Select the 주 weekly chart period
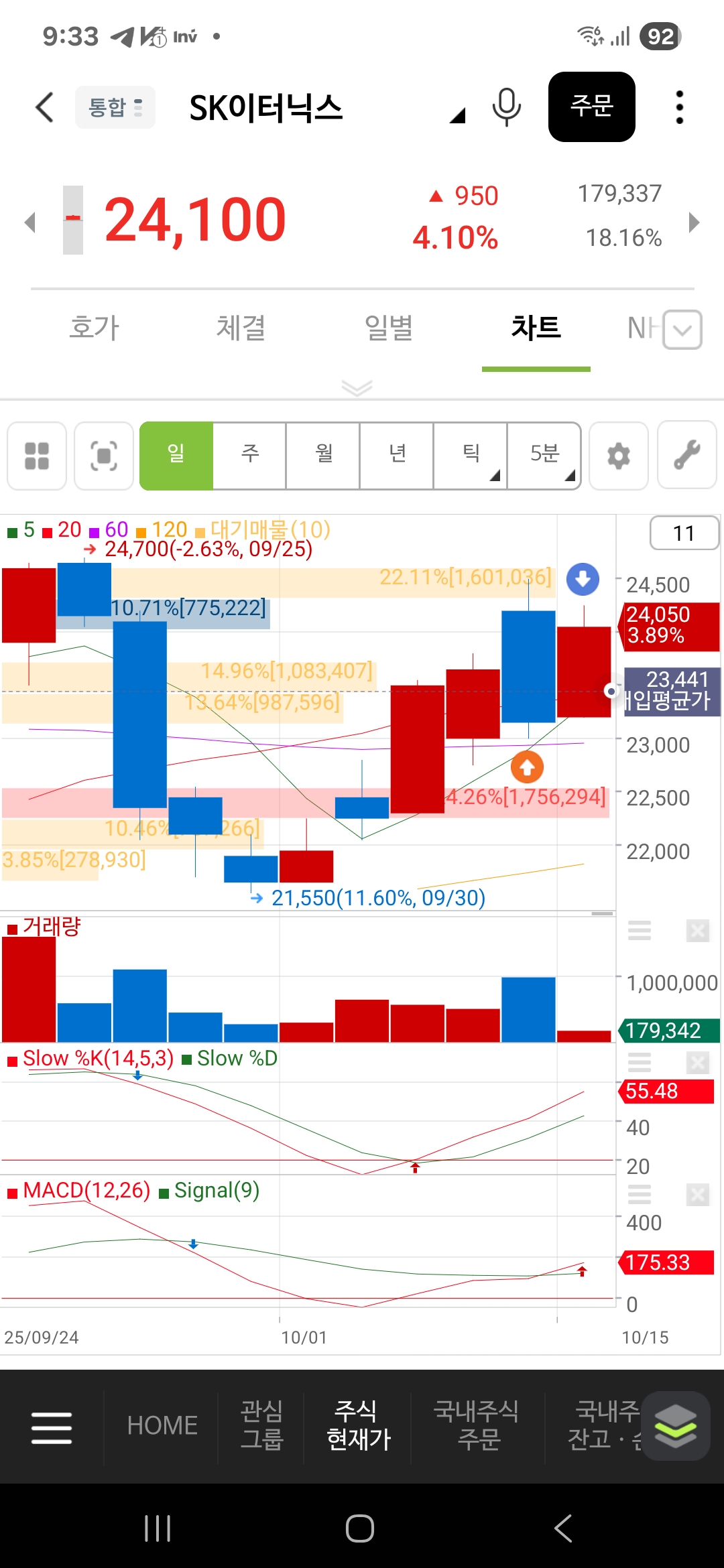 coord(249,456)
